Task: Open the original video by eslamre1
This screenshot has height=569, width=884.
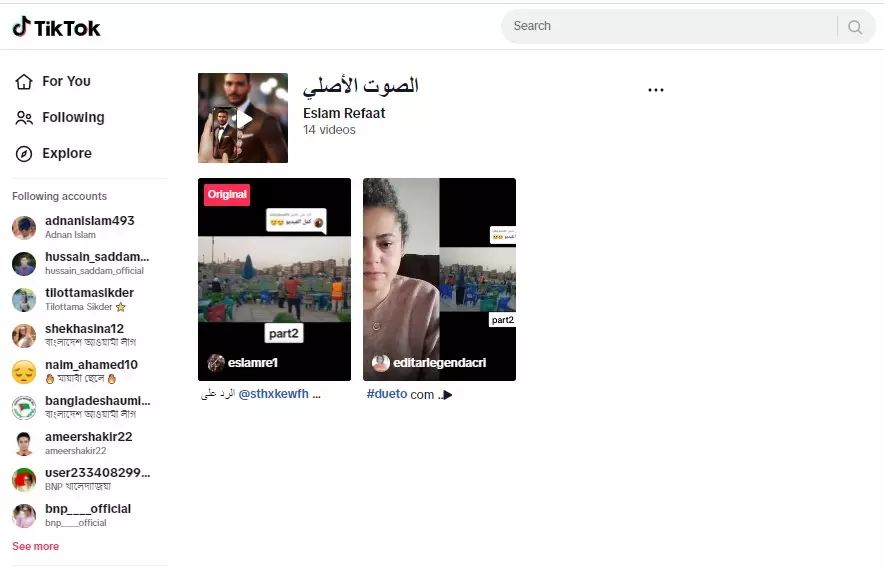Action: coord(274,279)
